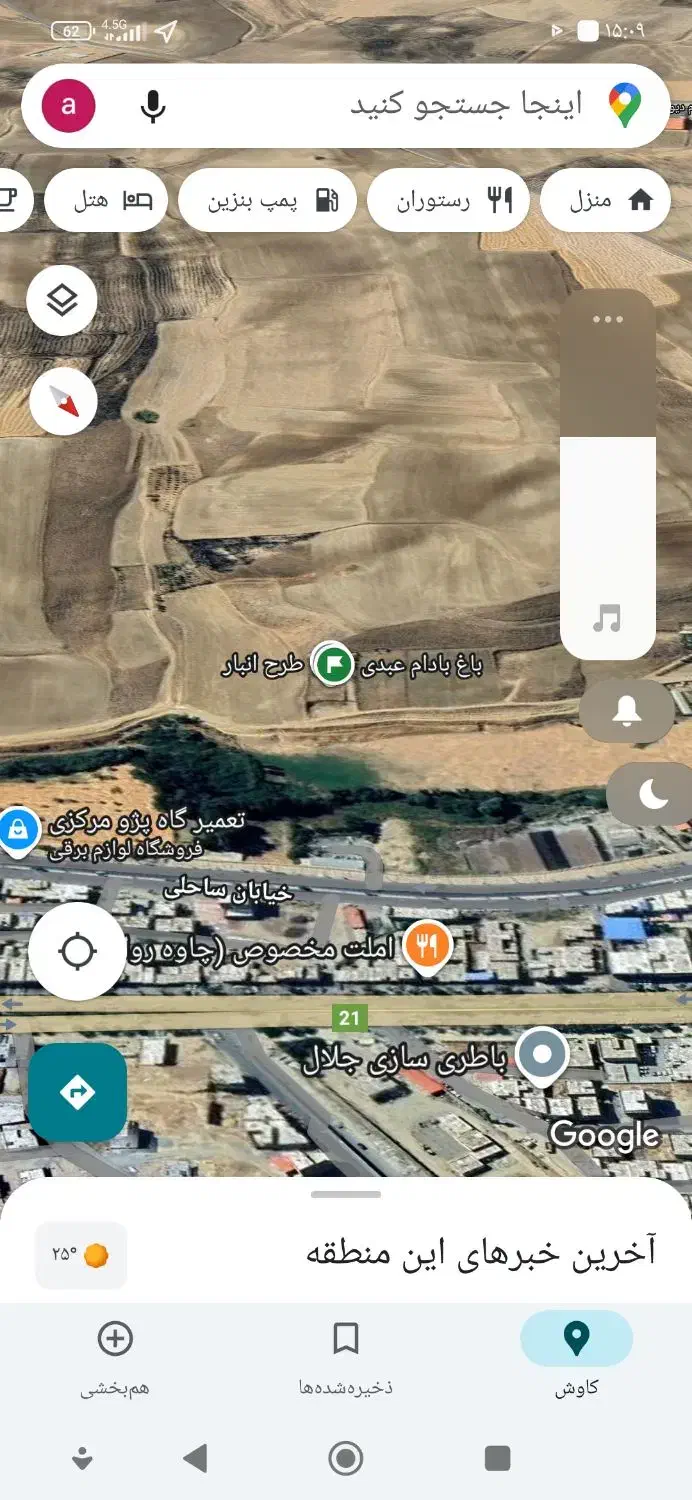Open the account profile avatar
Image resolution: width=692 pixels, height=1500 pixels.
pos(68,106)
